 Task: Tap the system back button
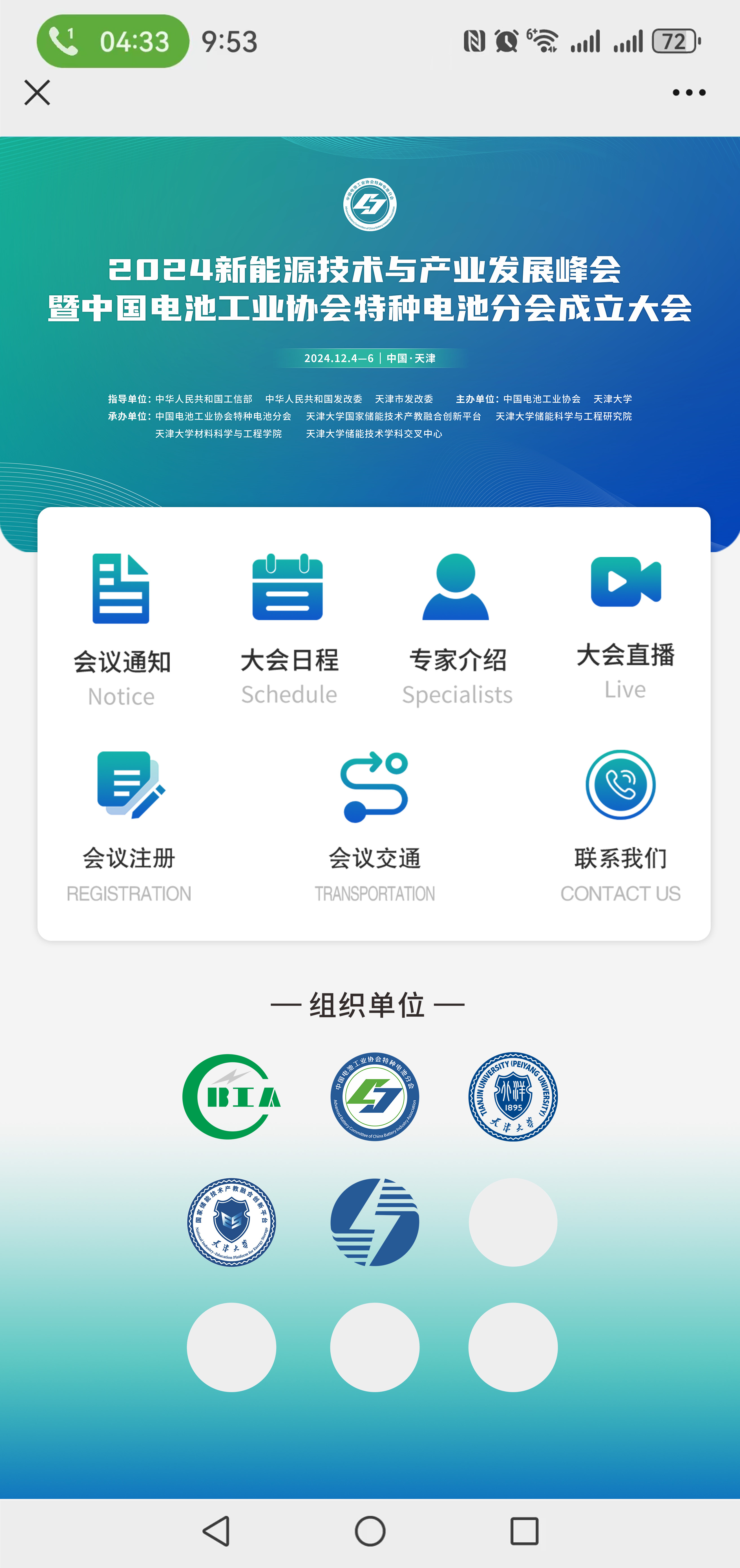coord(216,1530)
